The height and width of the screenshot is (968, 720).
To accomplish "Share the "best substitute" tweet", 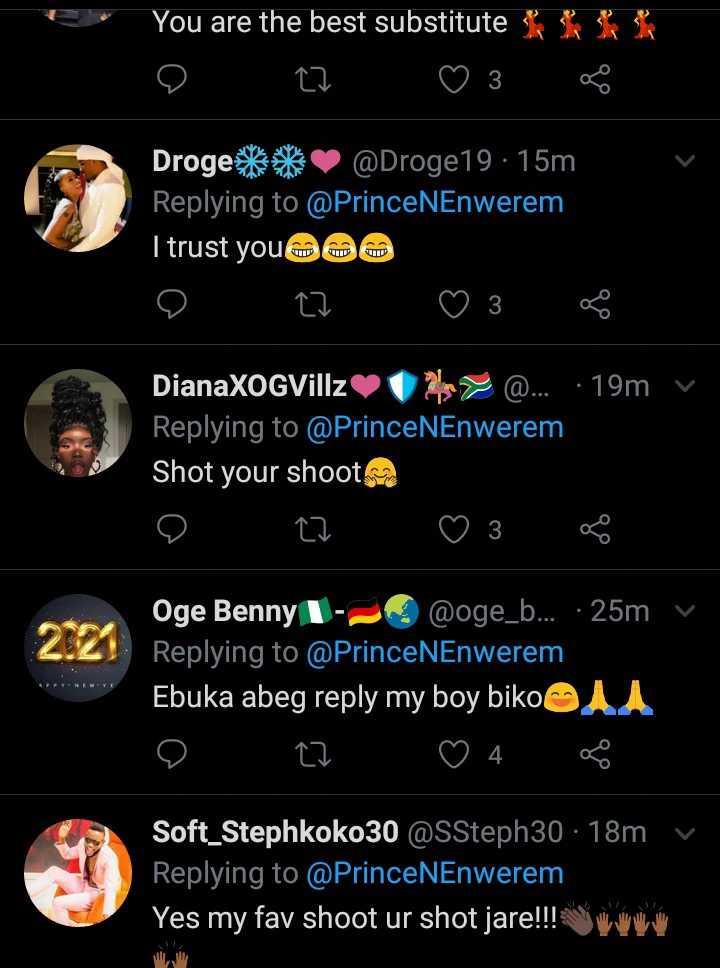I will point(595,80).
